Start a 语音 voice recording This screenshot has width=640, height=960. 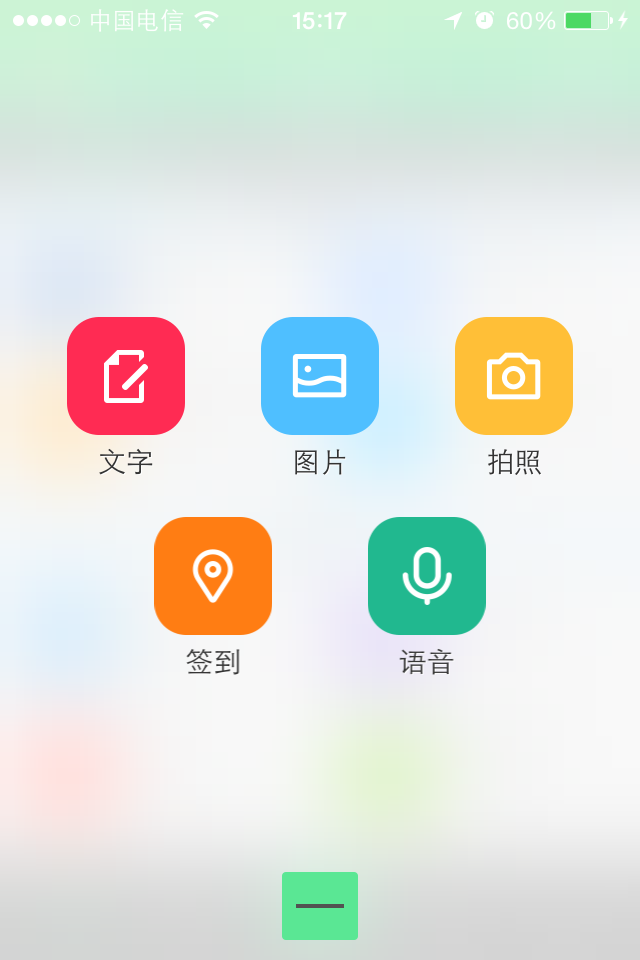[x=427, y=576]
